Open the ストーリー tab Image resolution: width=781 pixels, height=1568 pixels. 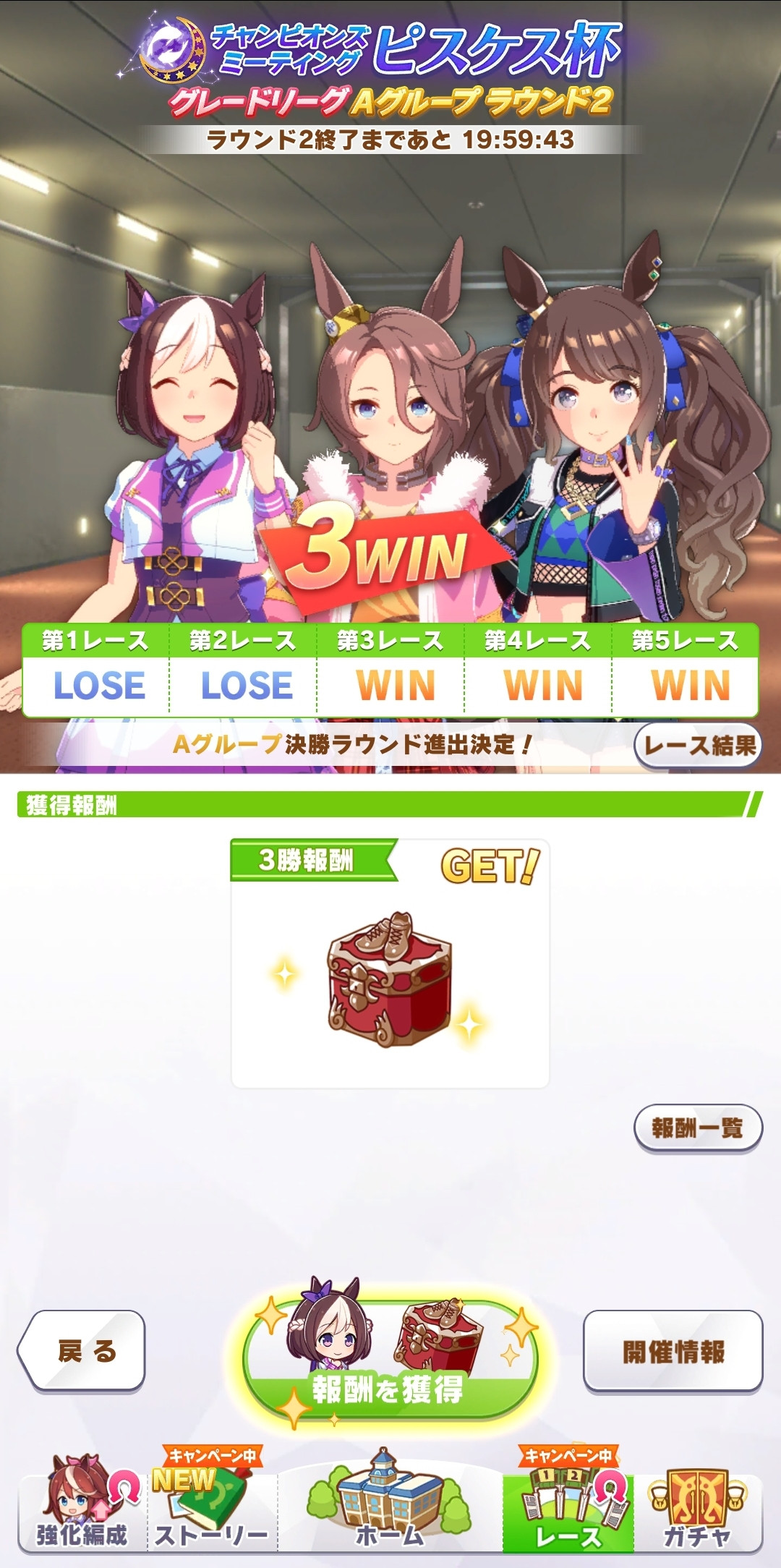pyautogui.click(x=212, y=1512)
